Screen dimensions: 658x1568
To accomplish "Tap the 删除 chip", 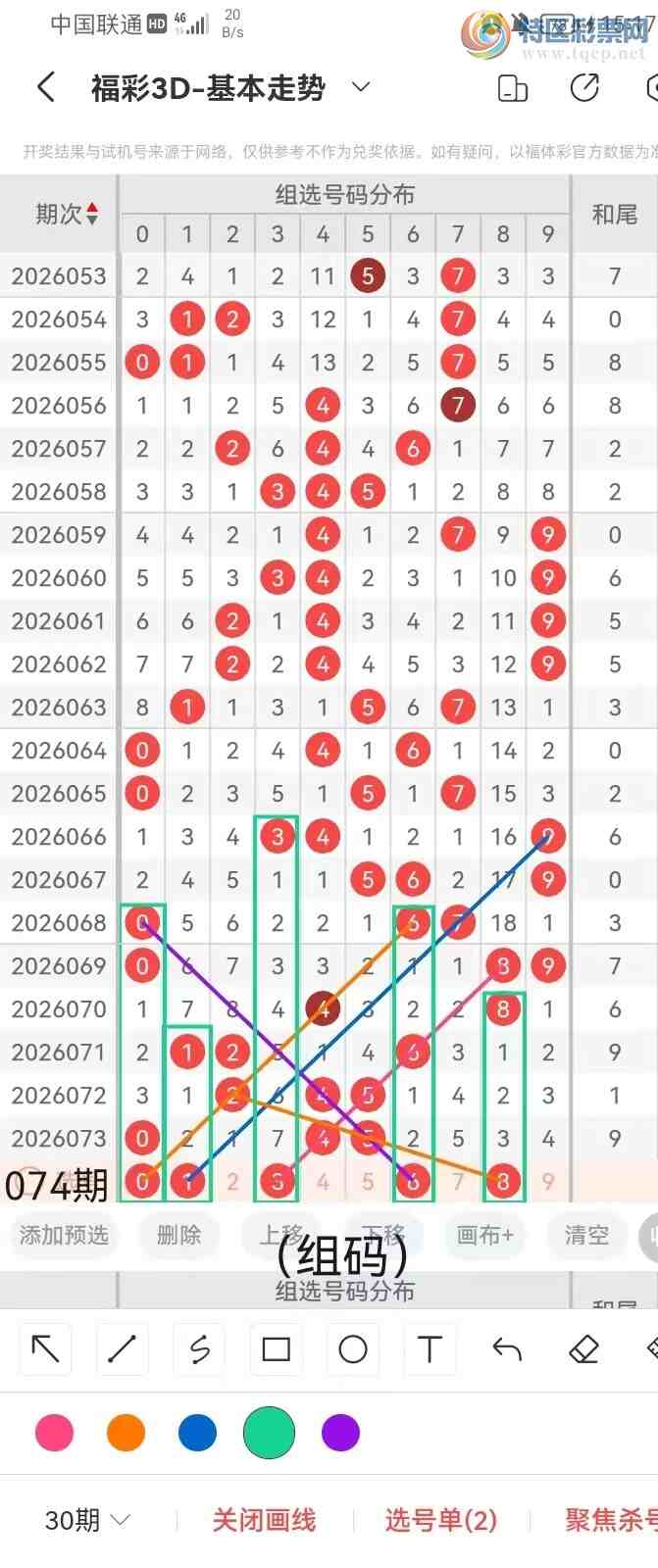I will click(x=178, y=1235).
